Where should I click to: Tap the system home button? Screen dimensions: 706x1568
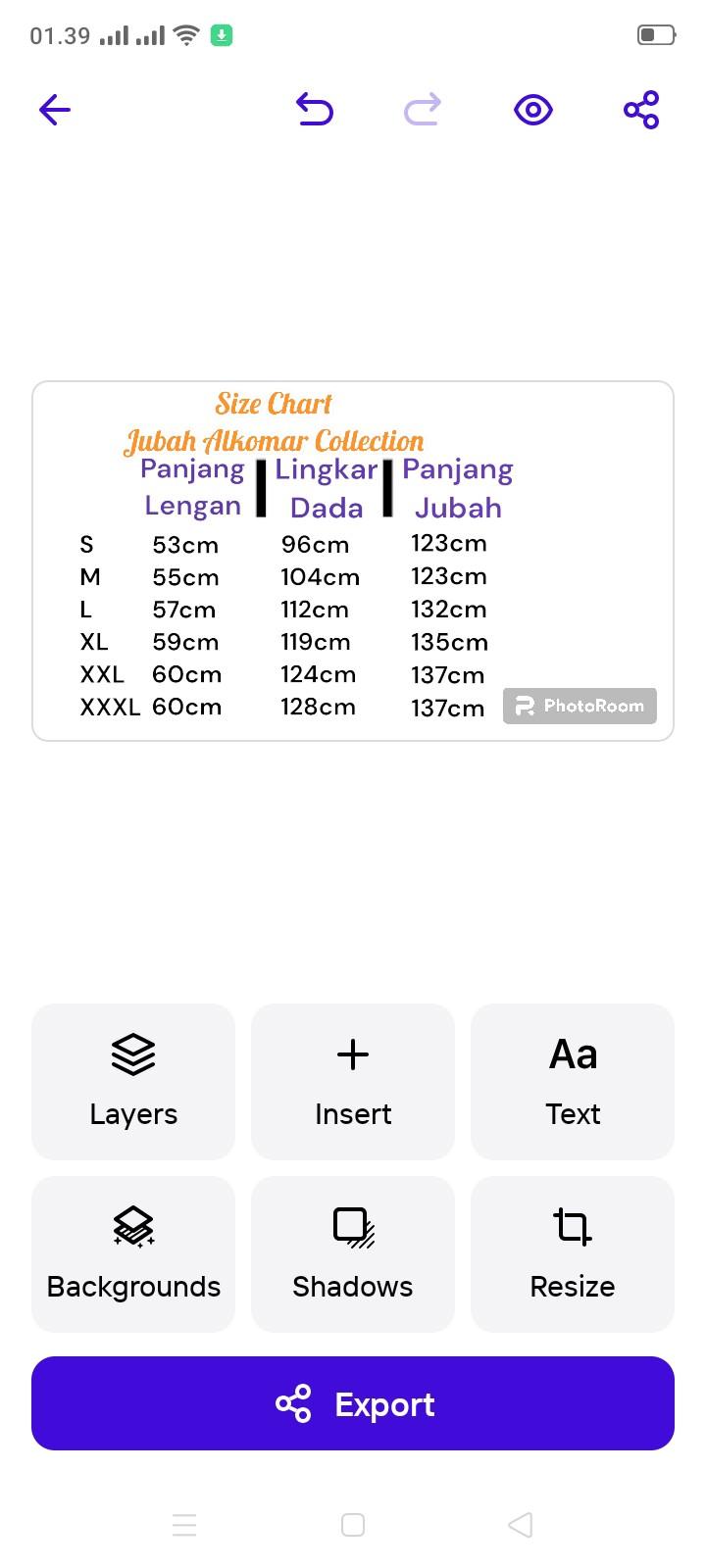(353, 1525)
